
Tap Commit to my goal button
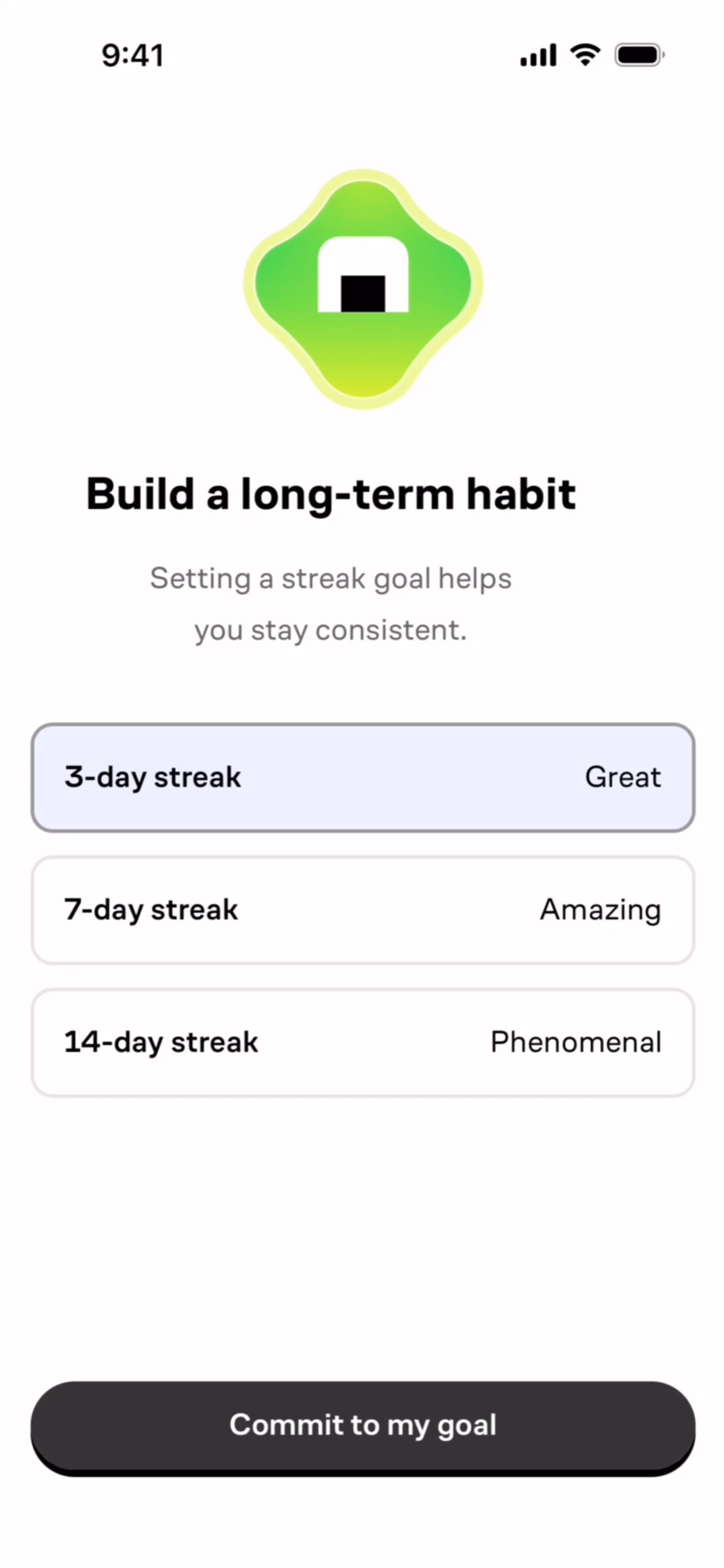[362, 1425]
